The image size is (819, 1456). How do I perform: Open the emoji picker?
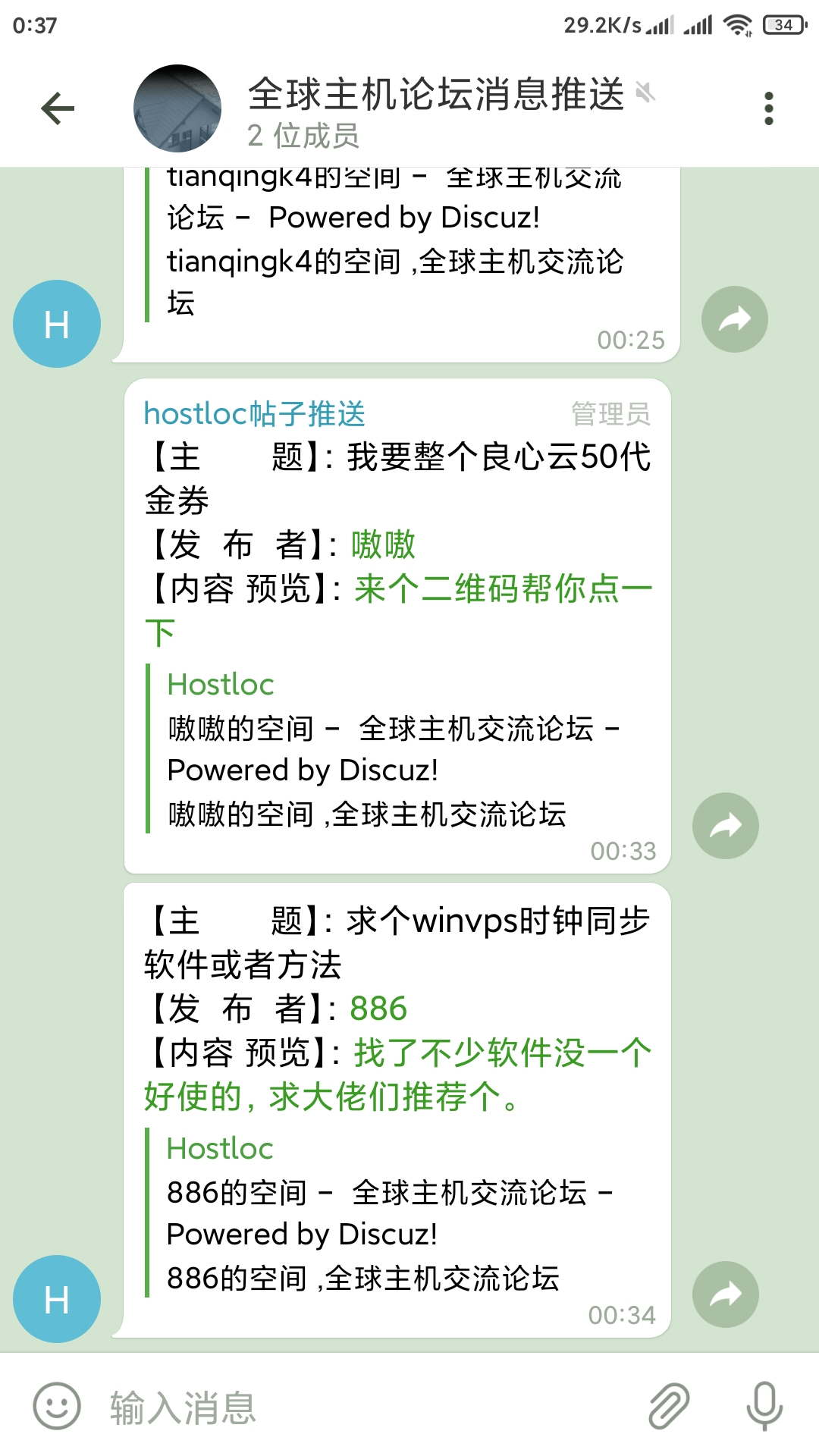pyautogui.click(x=57, y=1405)
